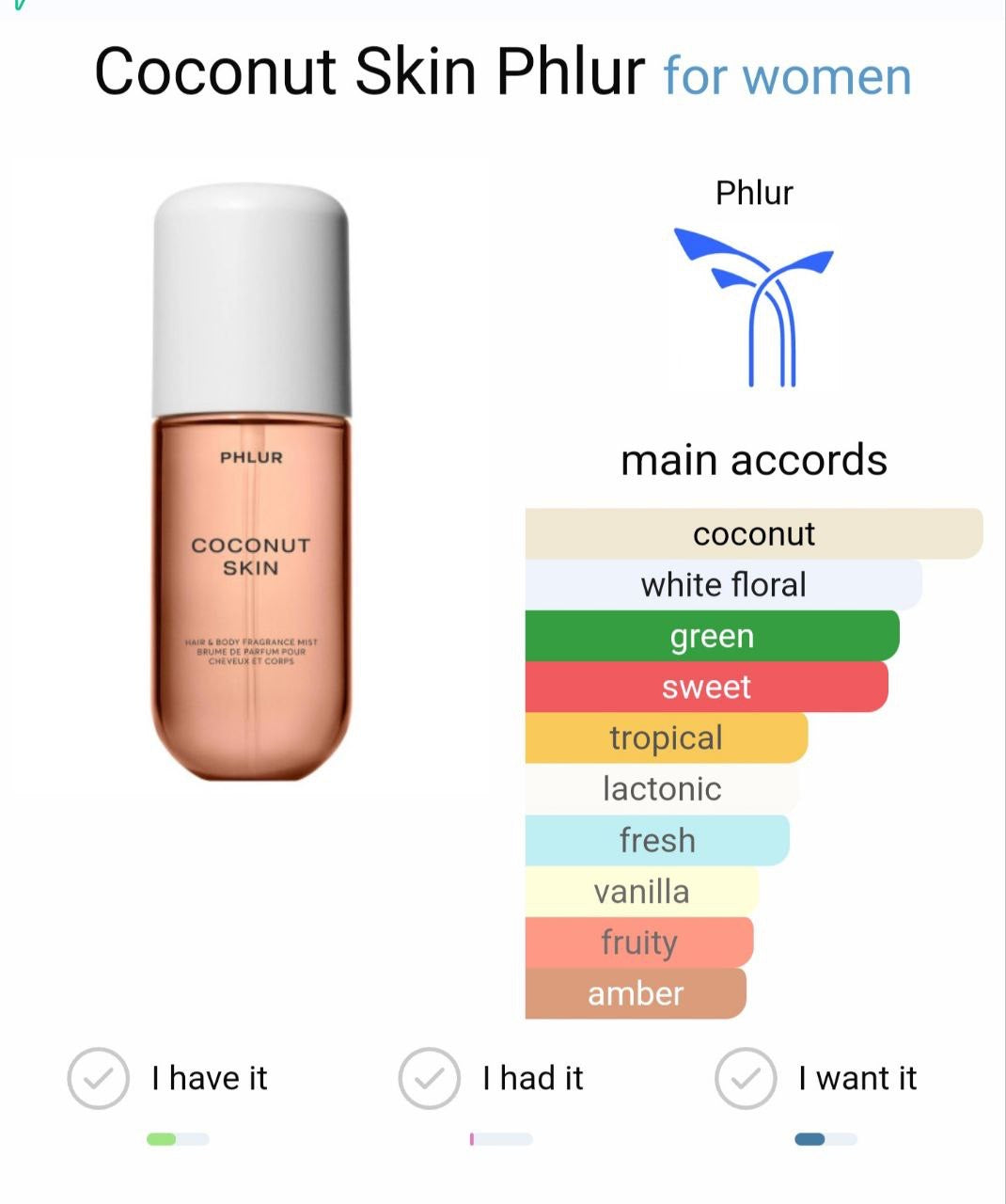Add perfume to I want it
Viewport: 1006px width, 1204px height.
pyautogui.click(x=746, y=1078)
